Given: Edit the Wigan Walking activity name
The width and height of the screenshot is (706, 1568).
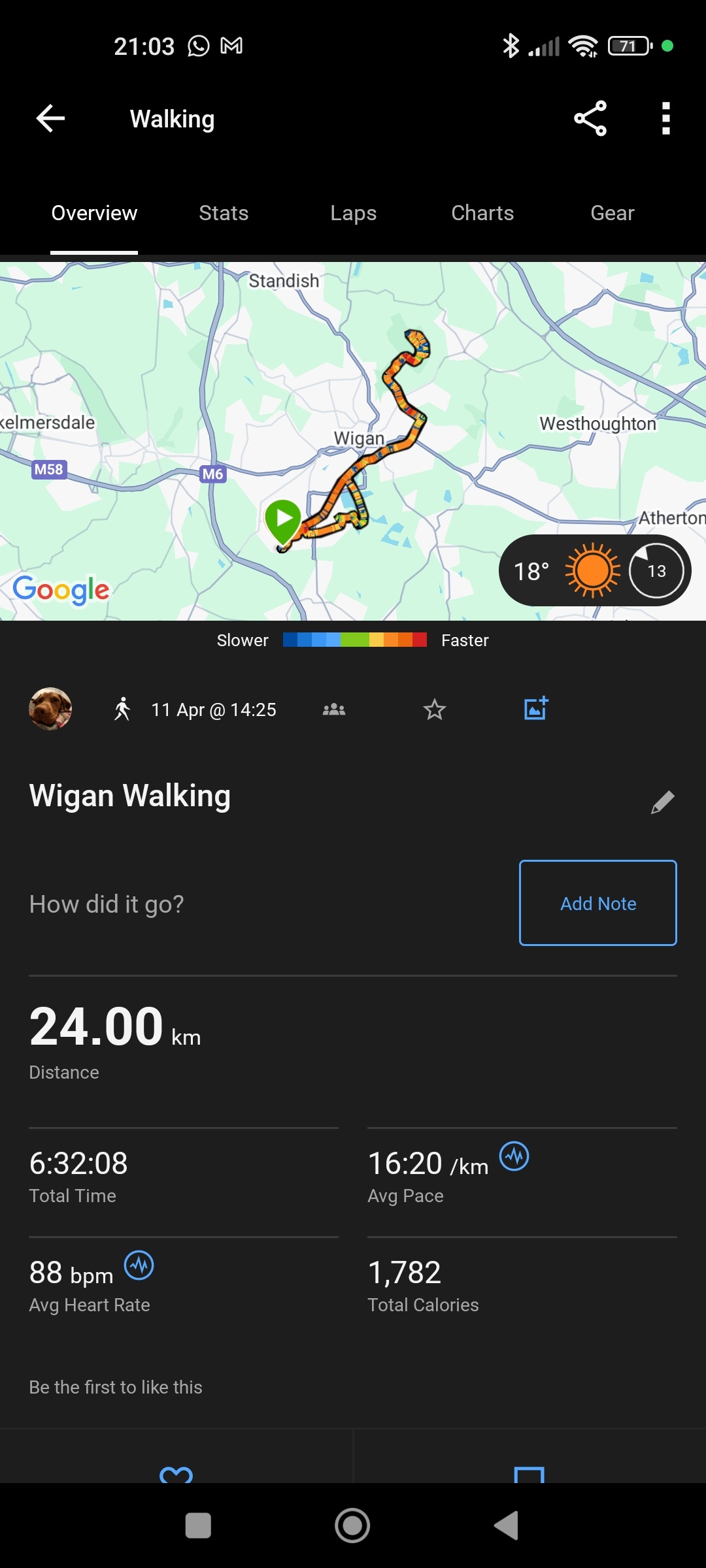Looking at the screenshot, I should (x=662, y=802).
